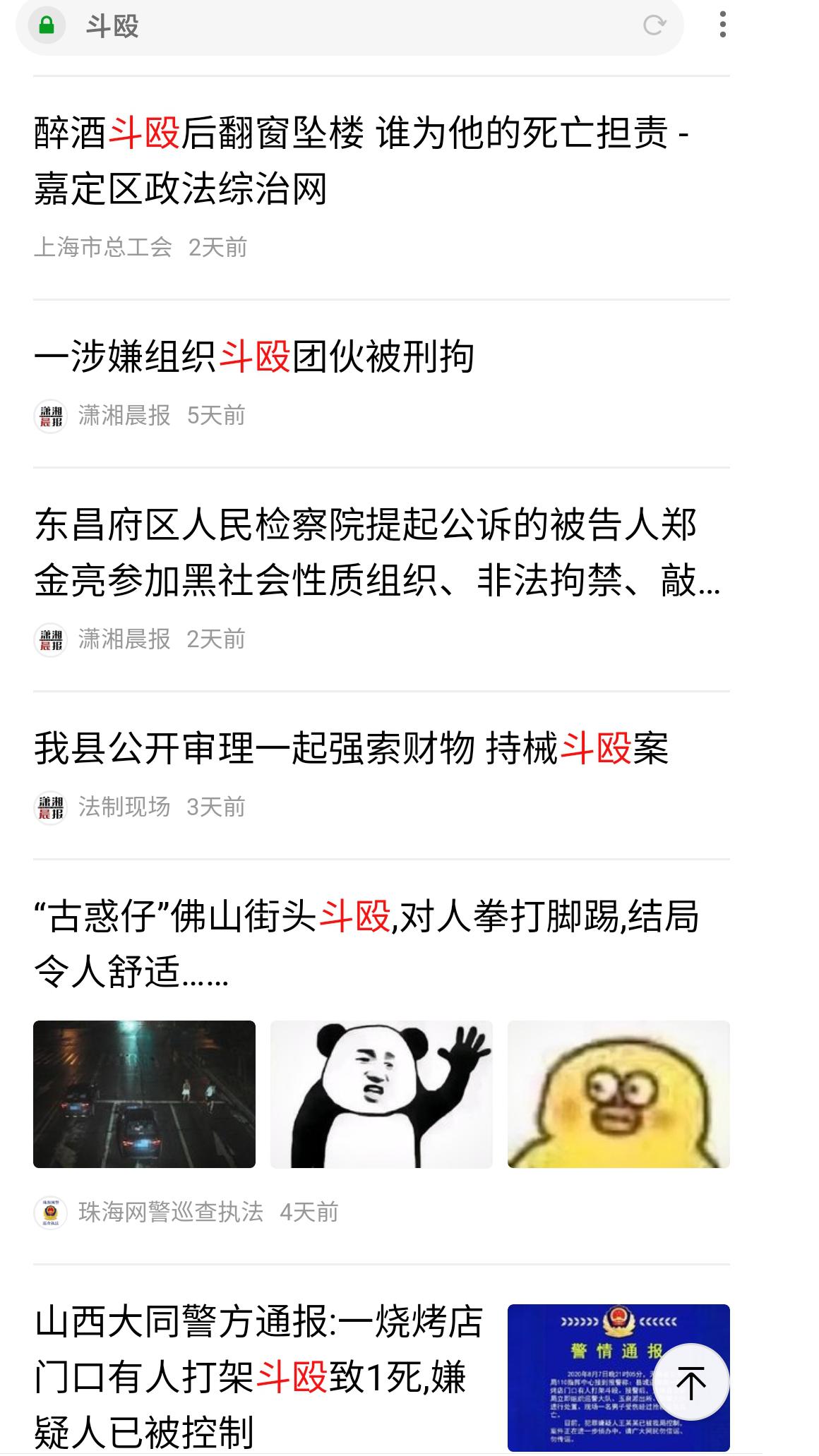Tap the 法制现场 source logo icon
819x1456 pixels.
pyautogui.click(x=50, y=806)
